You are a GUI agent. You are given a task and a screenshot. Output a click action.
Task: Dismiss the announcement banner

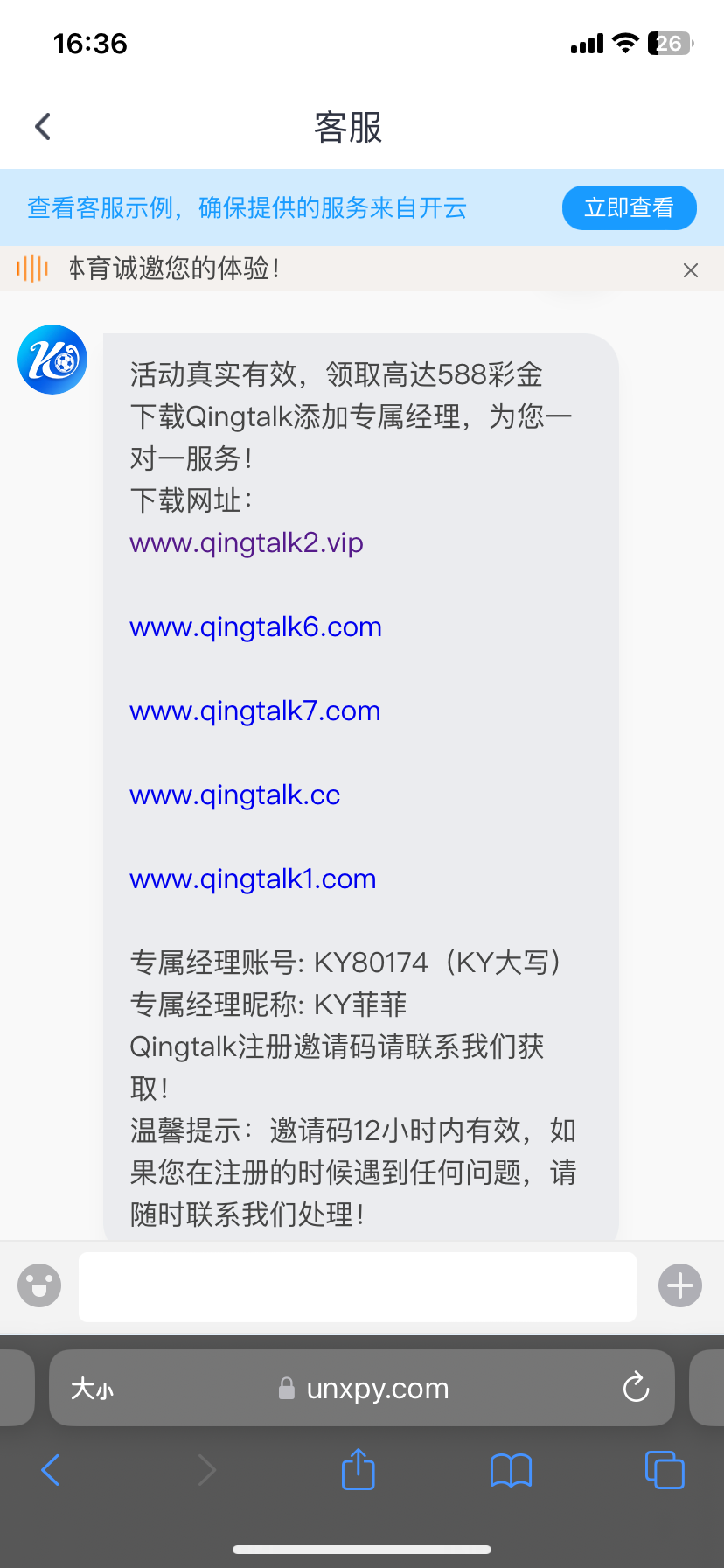tap(690, 270)
